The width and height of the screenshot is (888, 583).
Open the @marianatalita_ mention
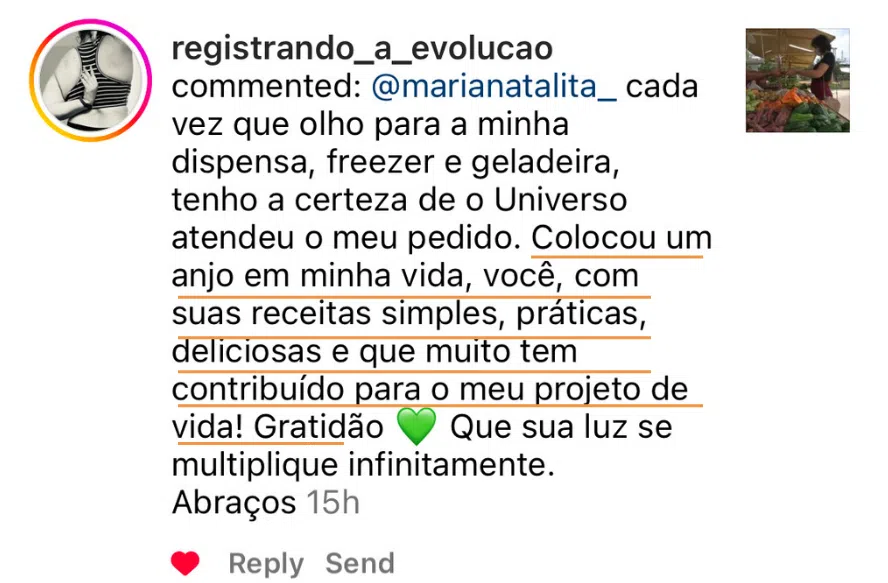pyautogui.click(x=494, y=87)
